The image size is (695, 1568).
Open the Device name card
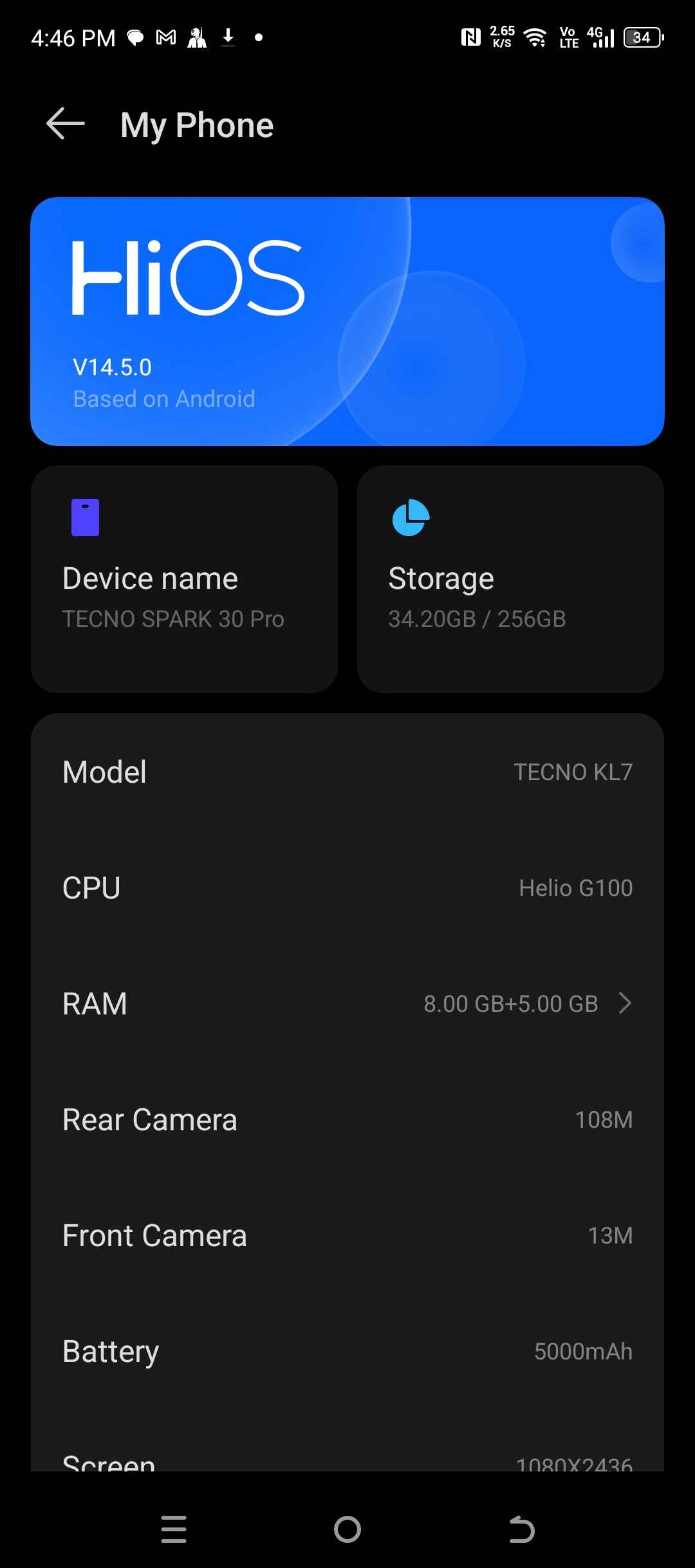(184, 579)
